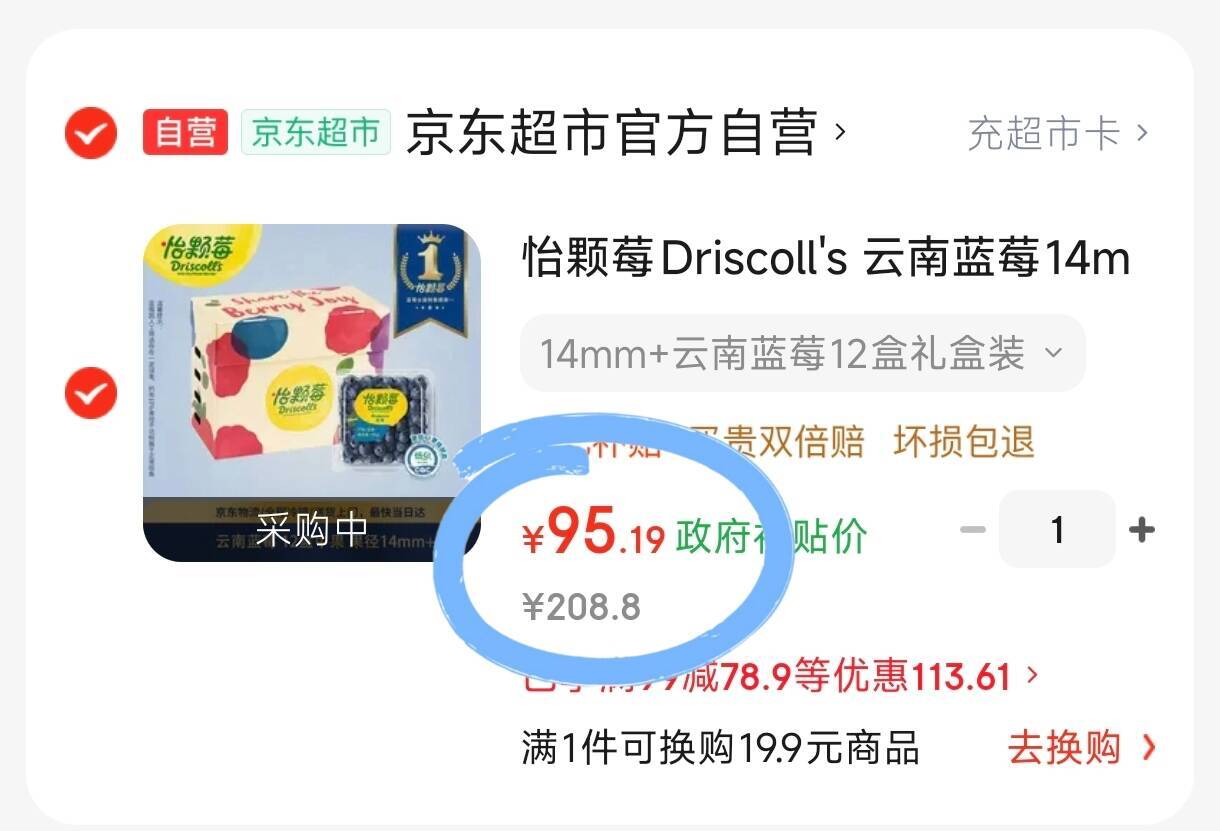Open the 京东超市官方自营 store page

pyautogui.click(x=626, y=133)
